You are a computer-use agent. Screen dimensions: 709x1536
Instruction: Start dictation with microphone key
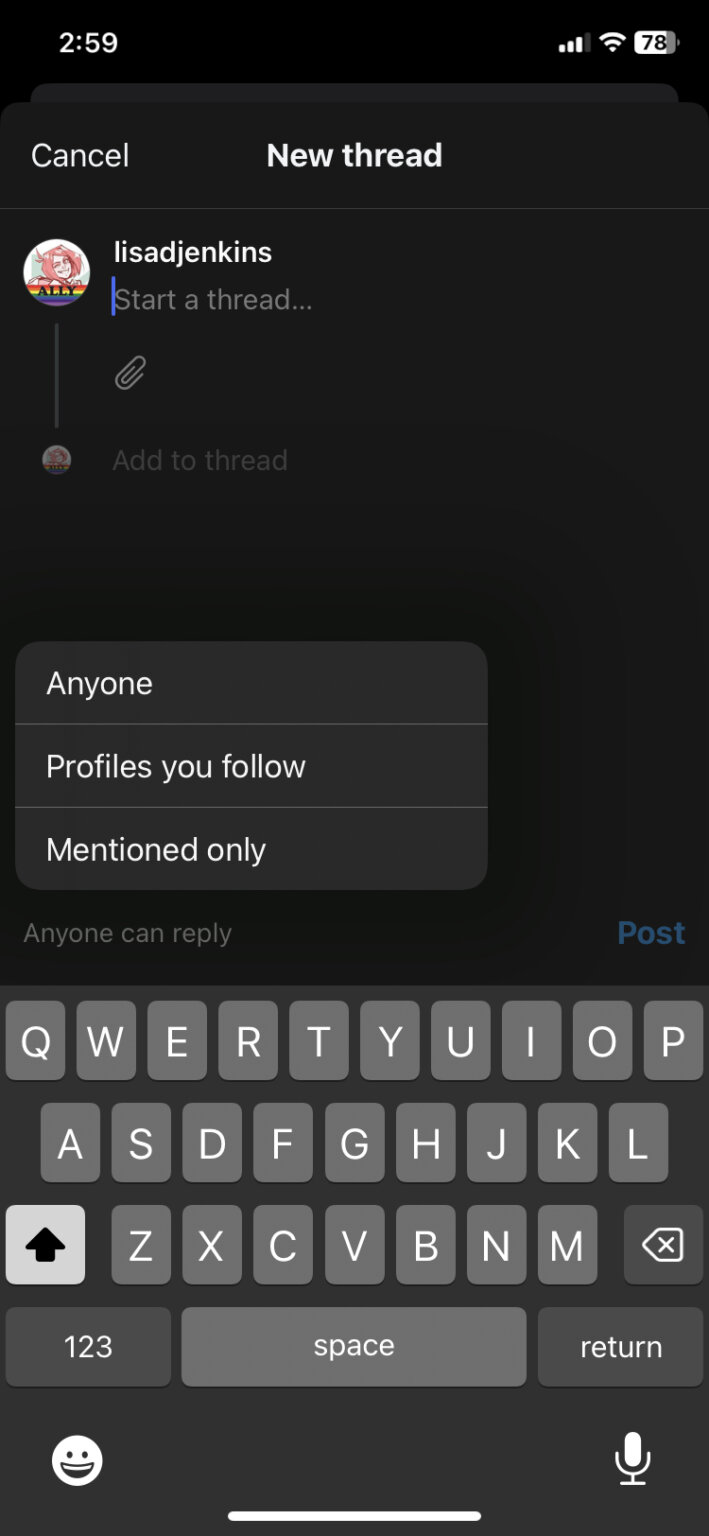pyautogui.click(x=632, y=1459)
